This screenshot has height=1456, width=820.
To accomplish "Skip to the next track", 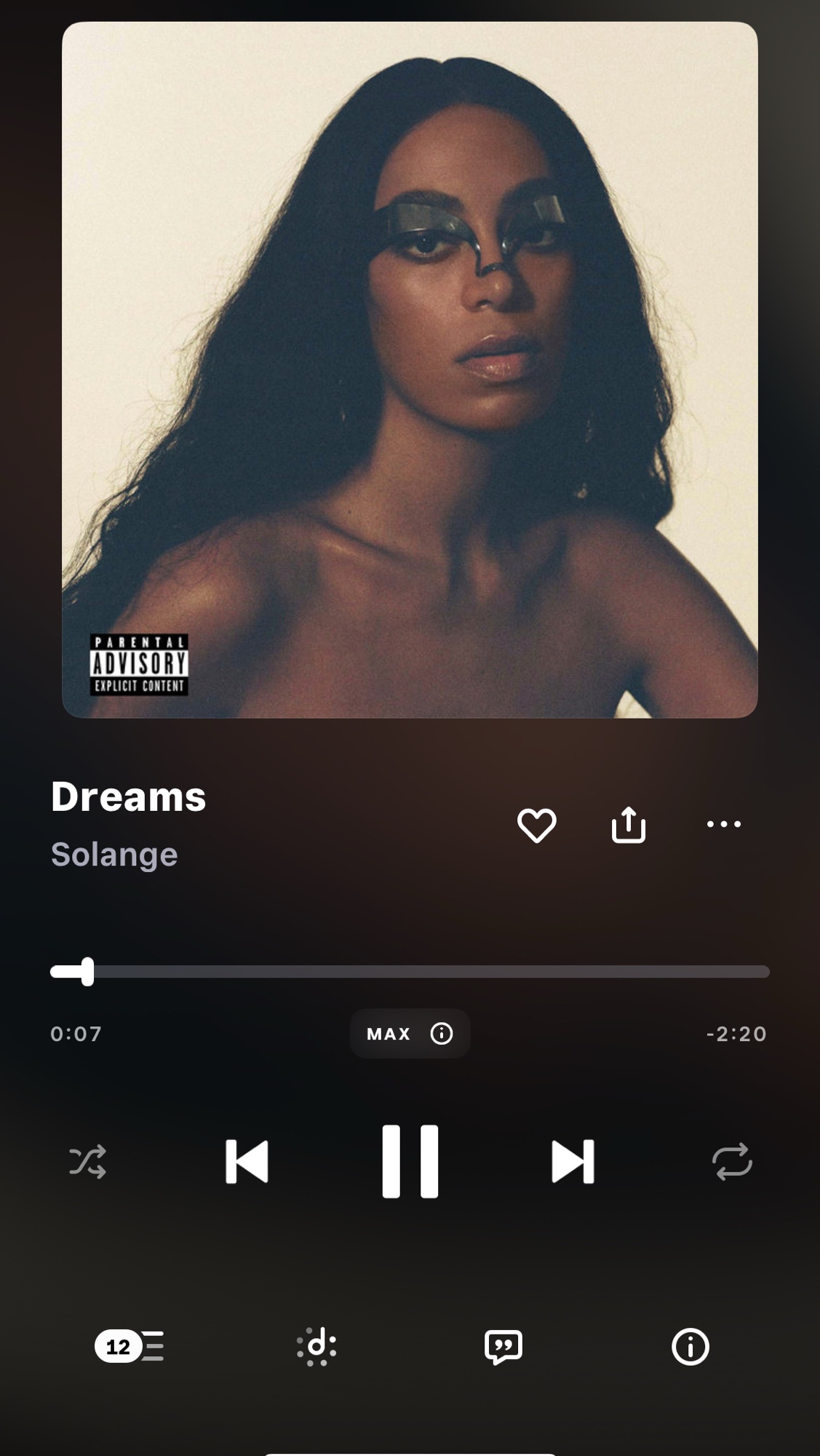I will [573, 1161].
